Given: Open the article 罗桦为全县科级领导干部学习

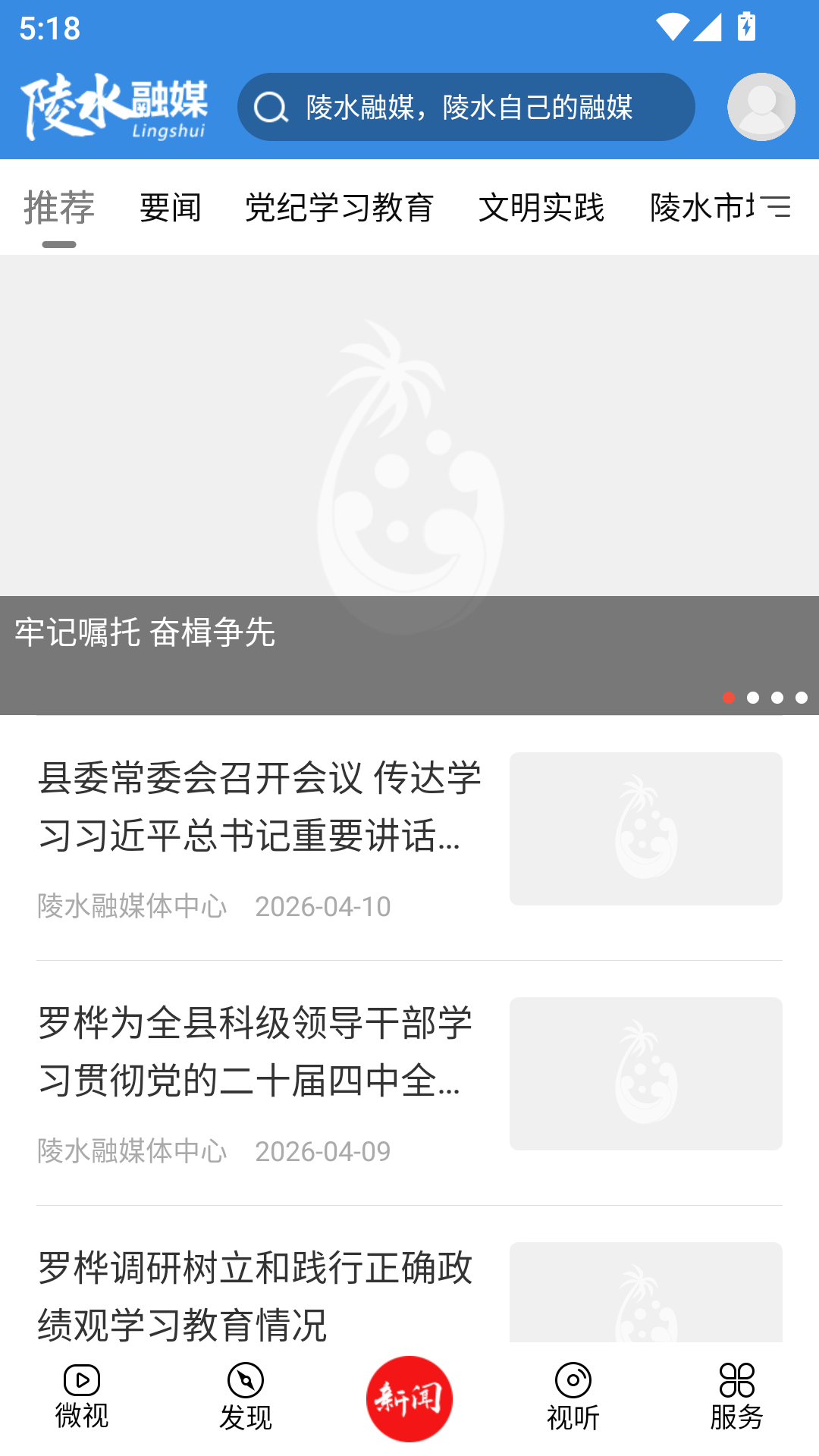Looking at the screenshot, I should 259,1052.
